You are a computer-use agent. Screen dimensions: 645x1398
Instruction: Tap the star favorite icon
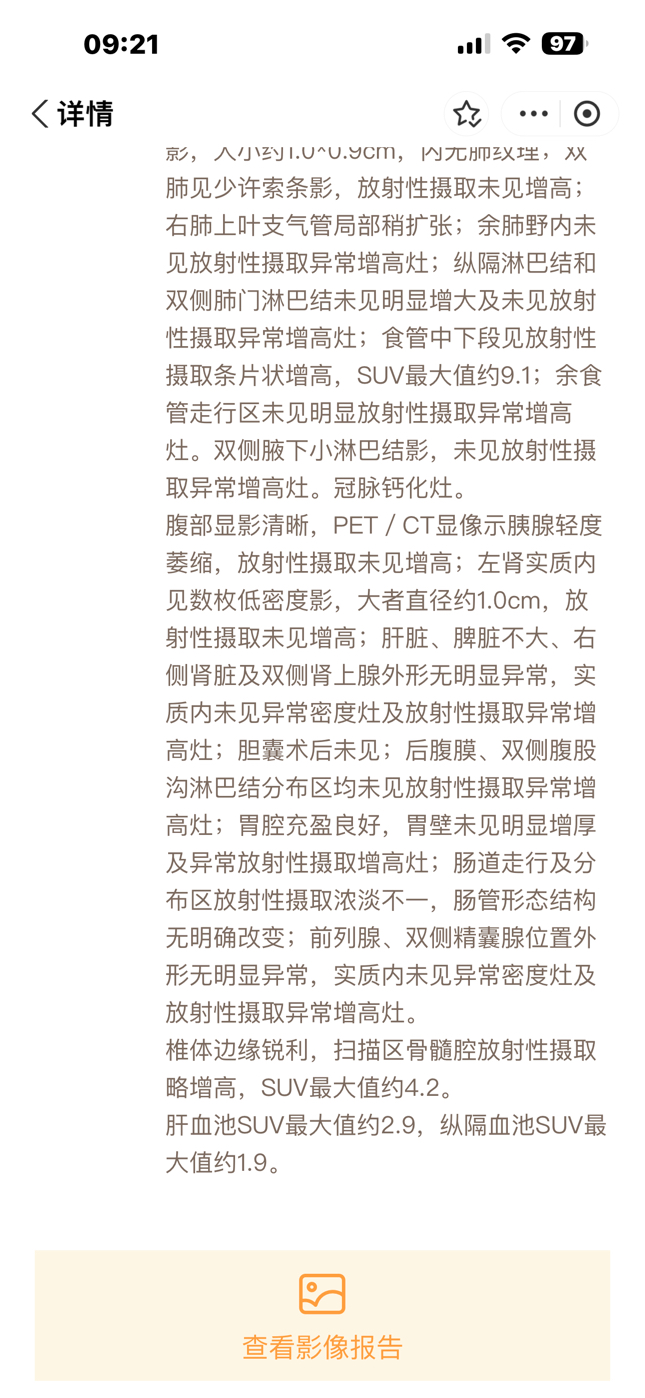click(467, 114)
